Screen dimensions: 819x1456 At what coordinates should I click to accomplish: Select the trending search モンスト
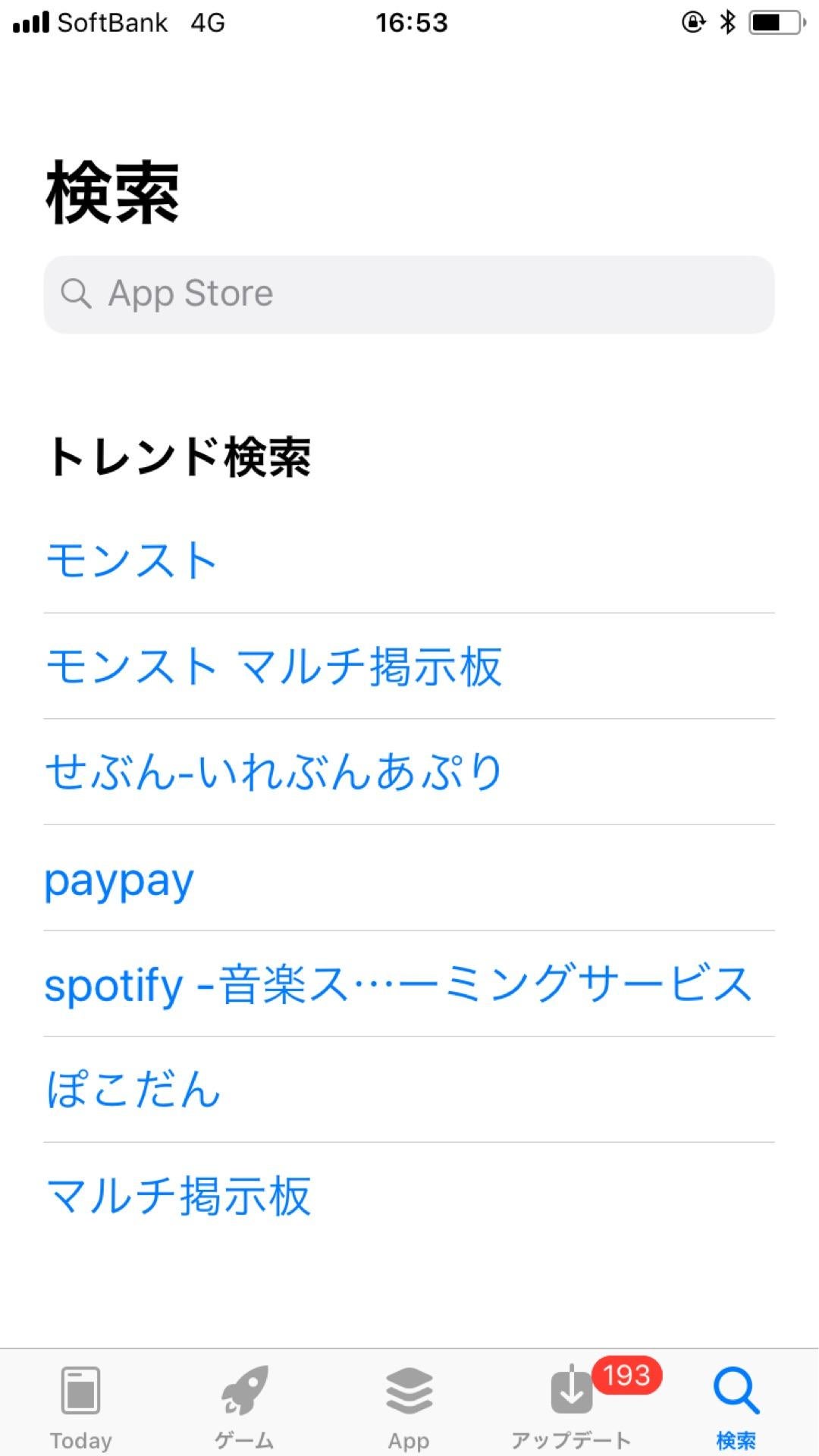coord(133,561)
